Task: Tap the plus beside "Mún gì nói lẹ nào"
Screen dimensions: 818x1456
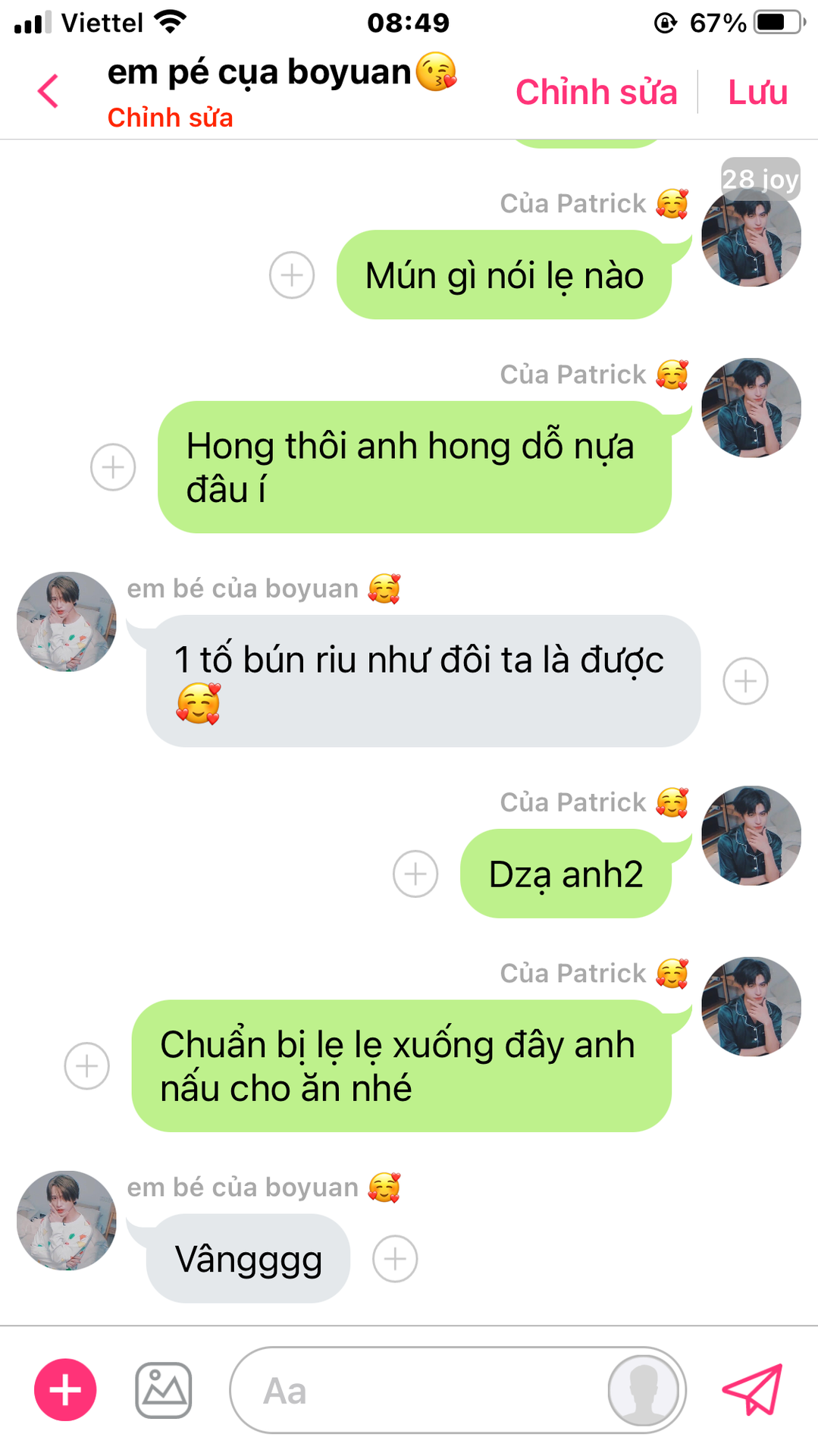Action: click(x=292, y=275)
